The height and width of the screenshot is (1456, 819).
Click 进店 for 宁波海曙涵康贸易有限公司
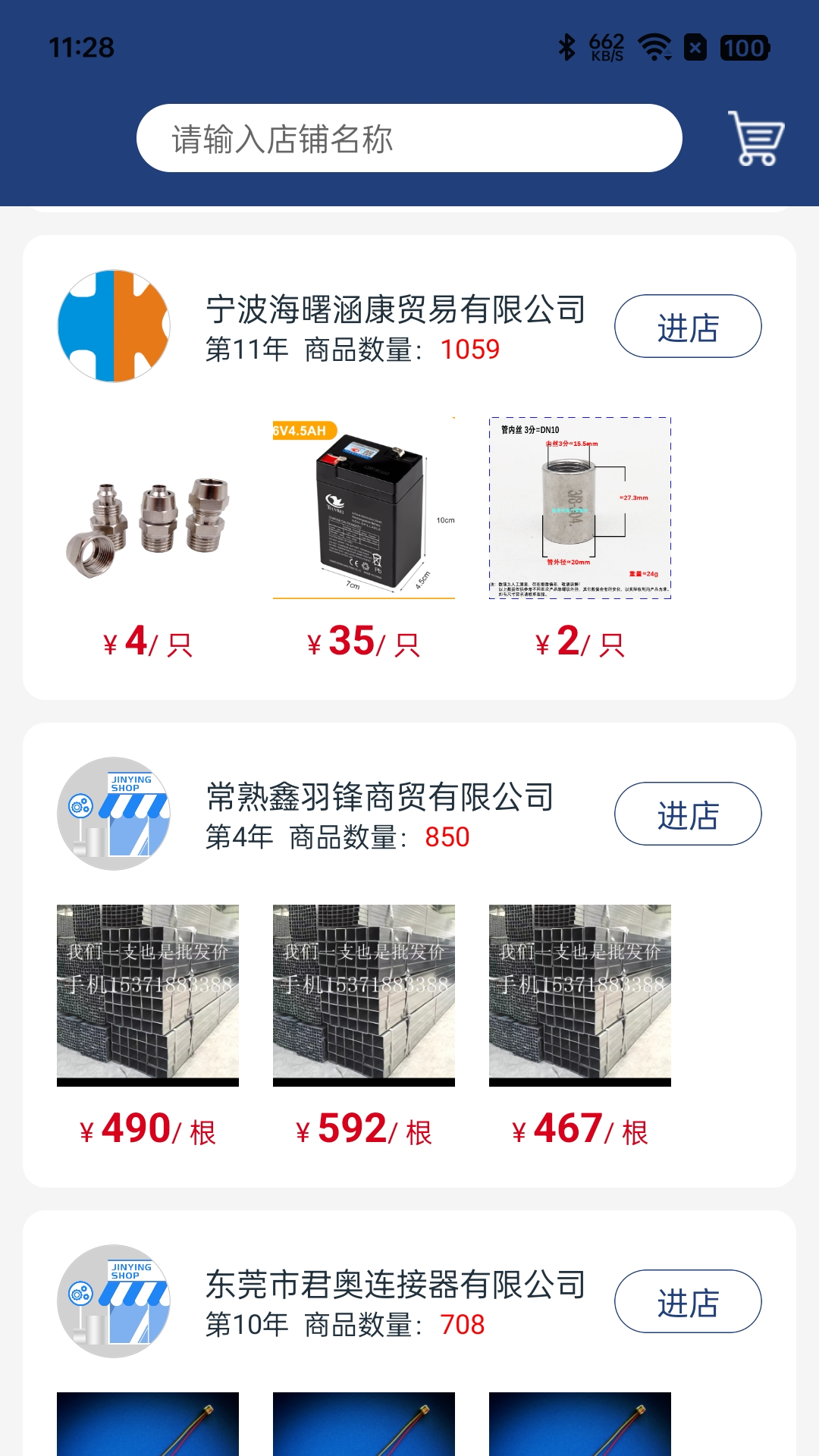point(688,328)
